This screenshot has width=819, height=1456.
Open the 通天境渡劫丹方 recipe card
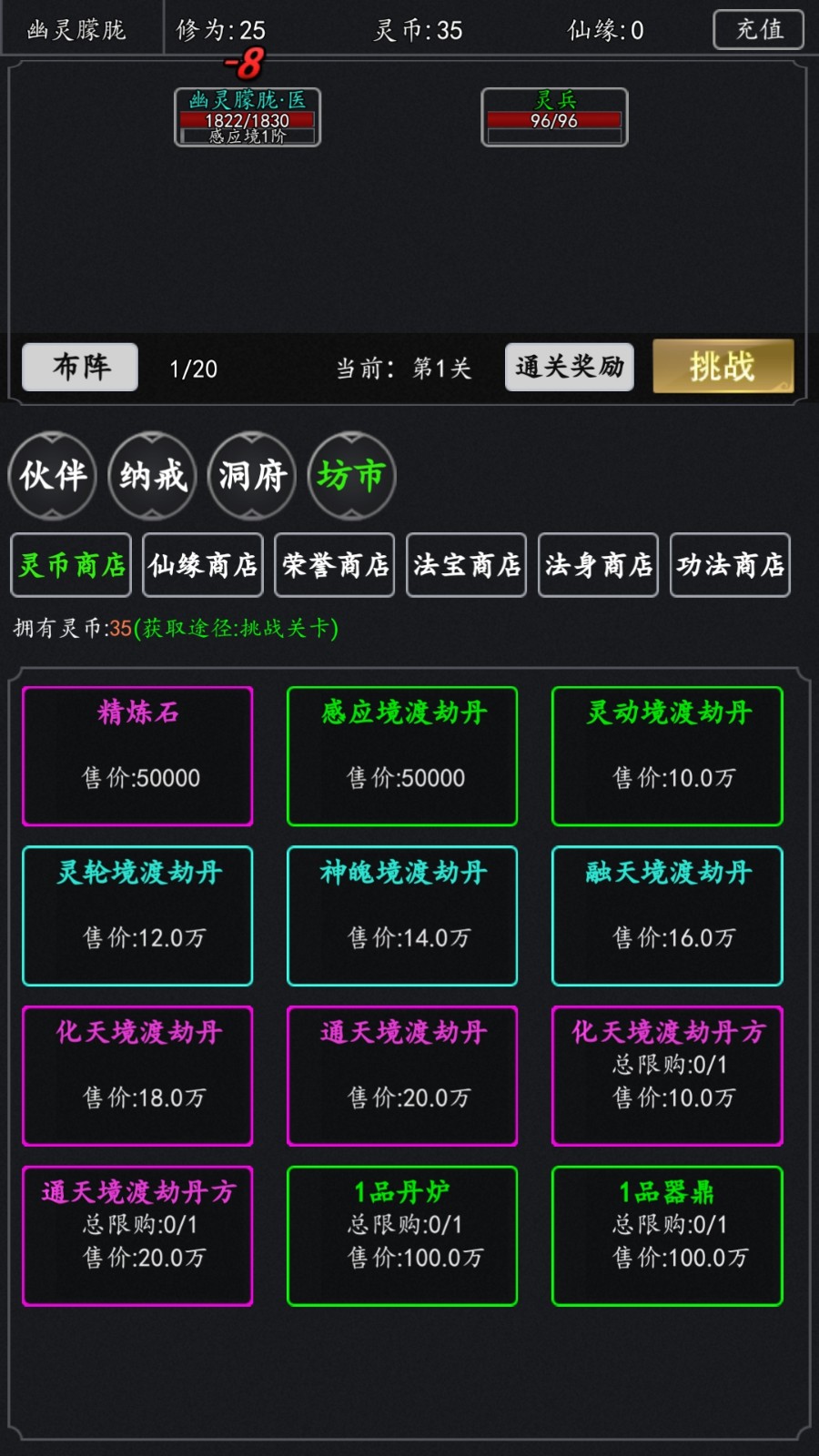(x=137, y=1236)
